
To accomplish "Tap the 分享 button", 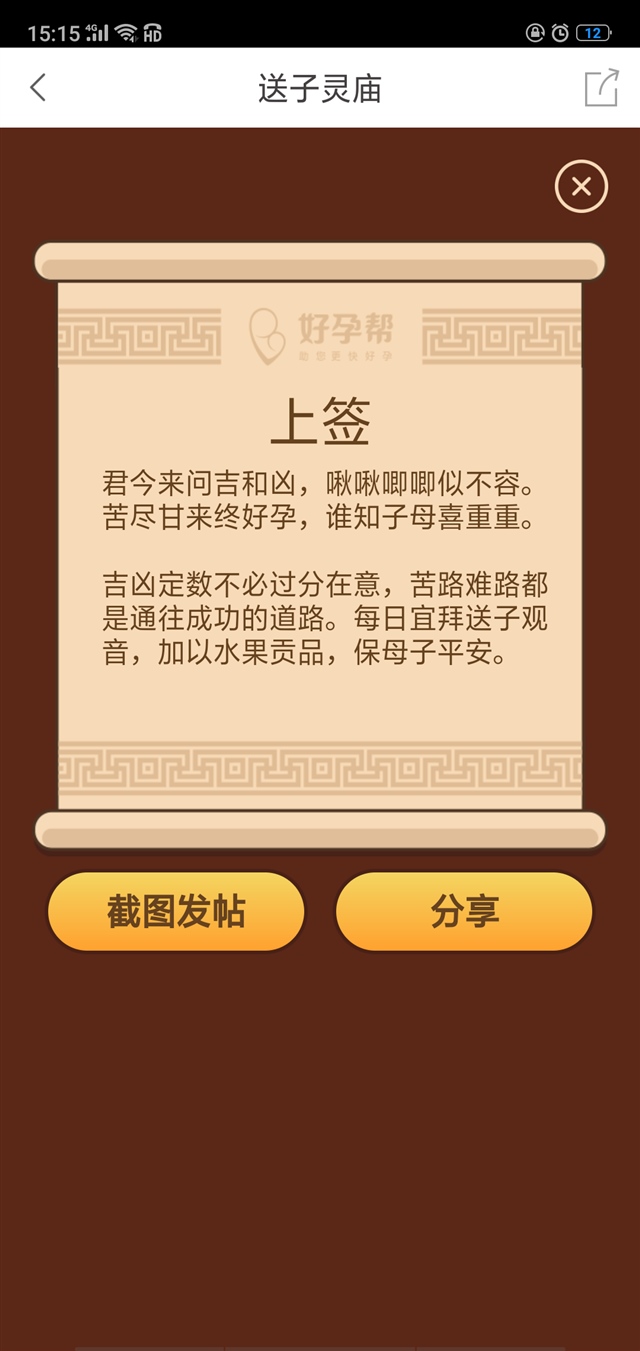I will coord(464,912).
